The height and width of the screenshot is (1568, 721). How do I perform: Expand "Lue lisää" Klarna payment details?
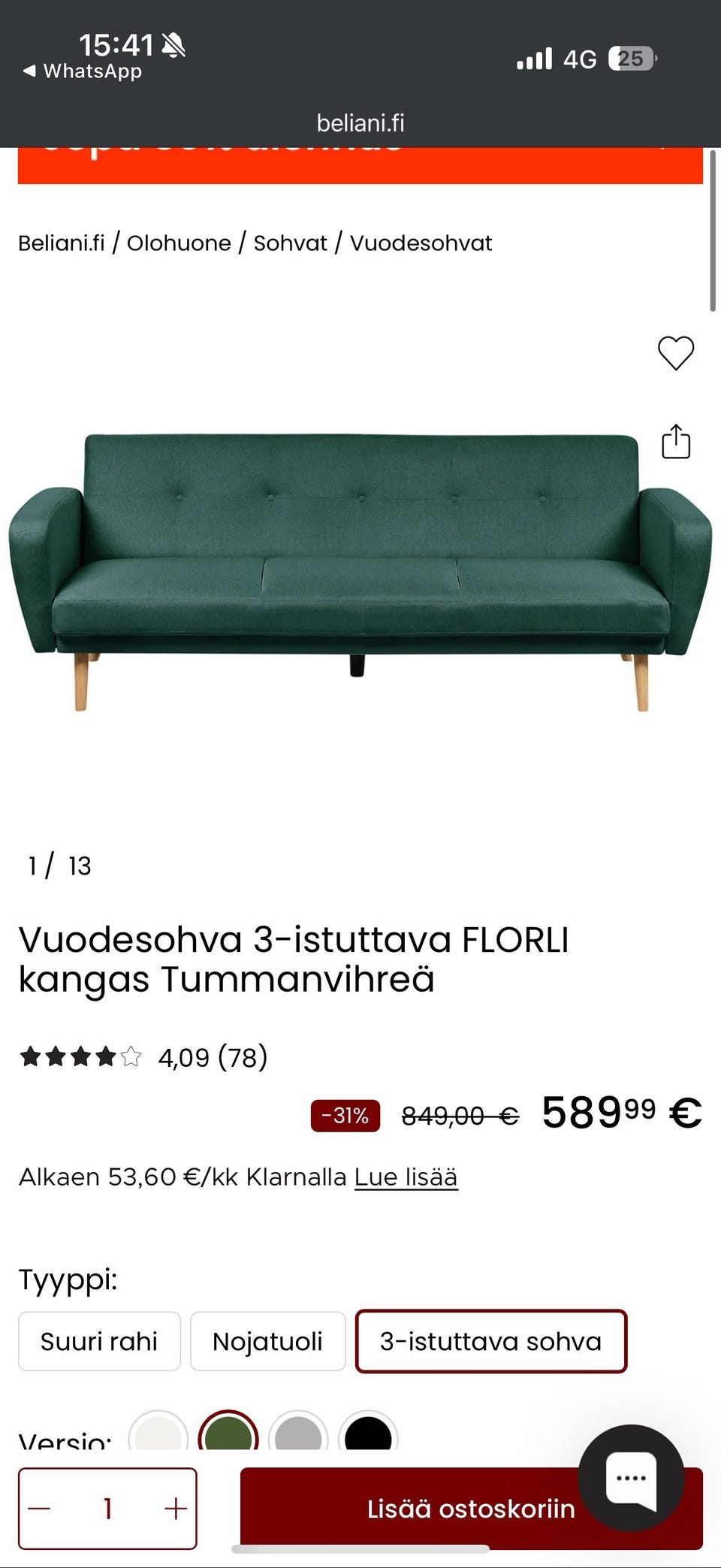pos(406,1177)
